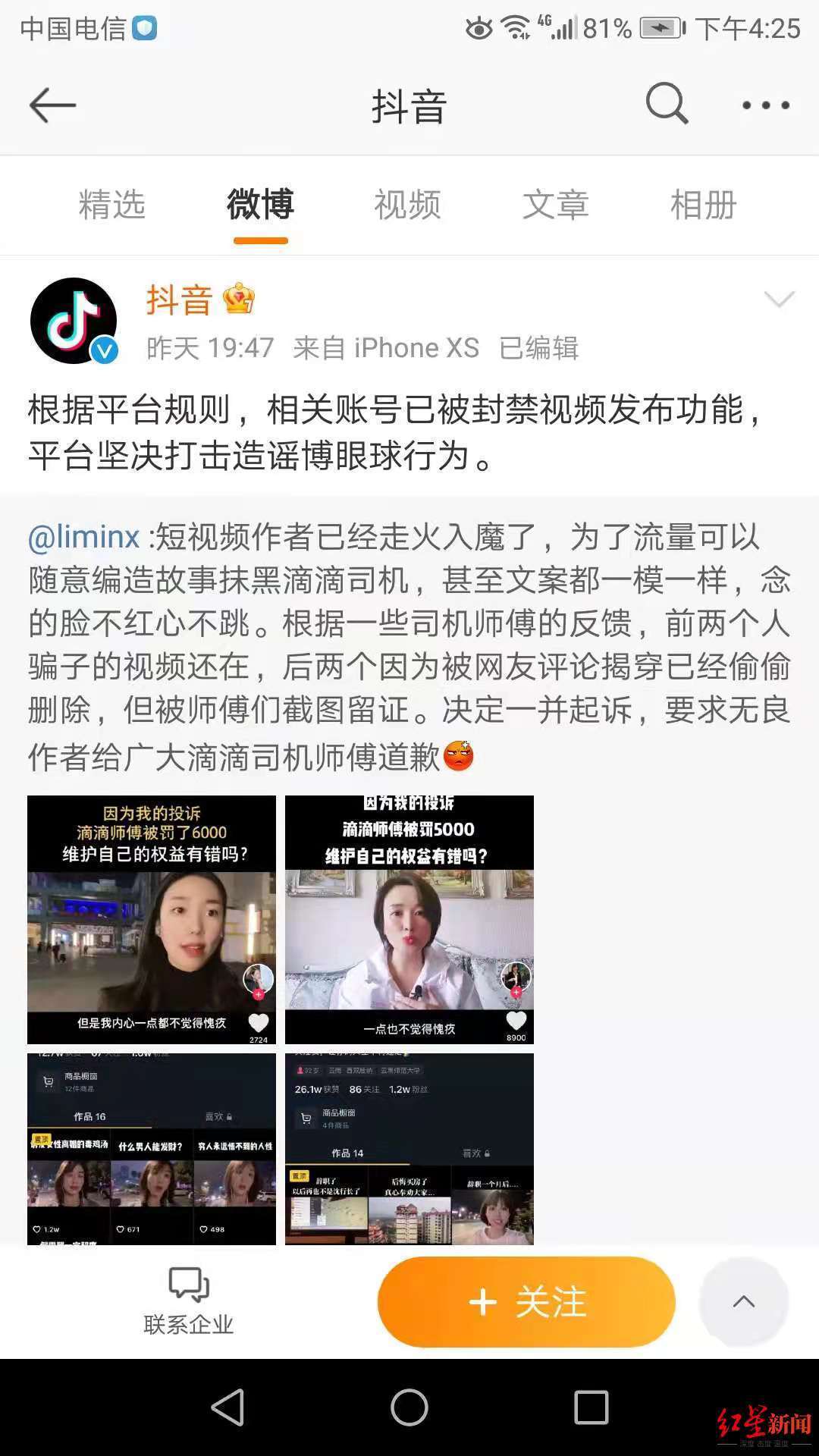View image about 被罚5000 complaint
819x1456 pixels.
(409, 919)
